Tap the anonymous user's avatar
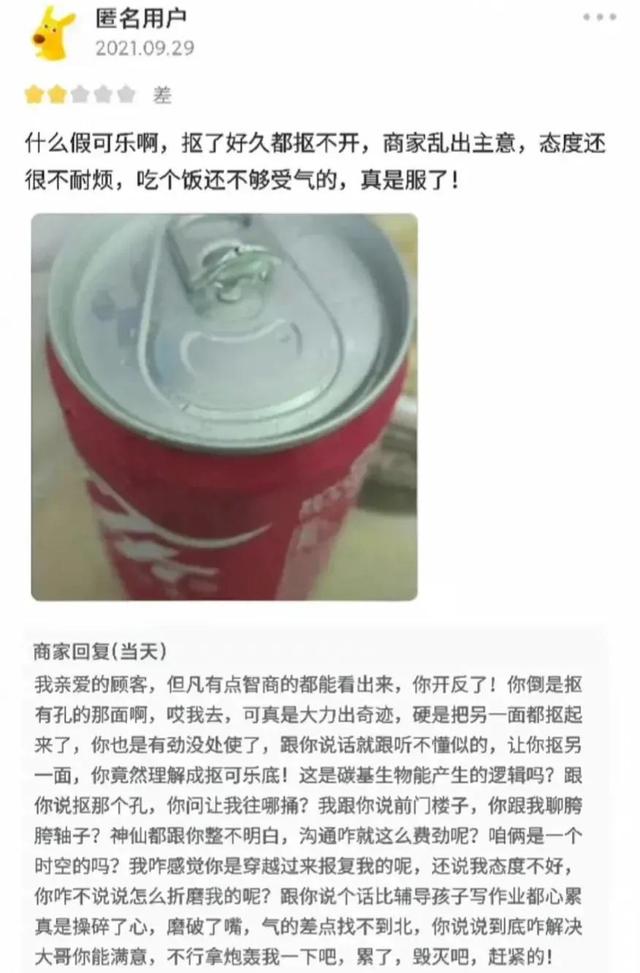This screenshot has height=973, width=640. 52,33
